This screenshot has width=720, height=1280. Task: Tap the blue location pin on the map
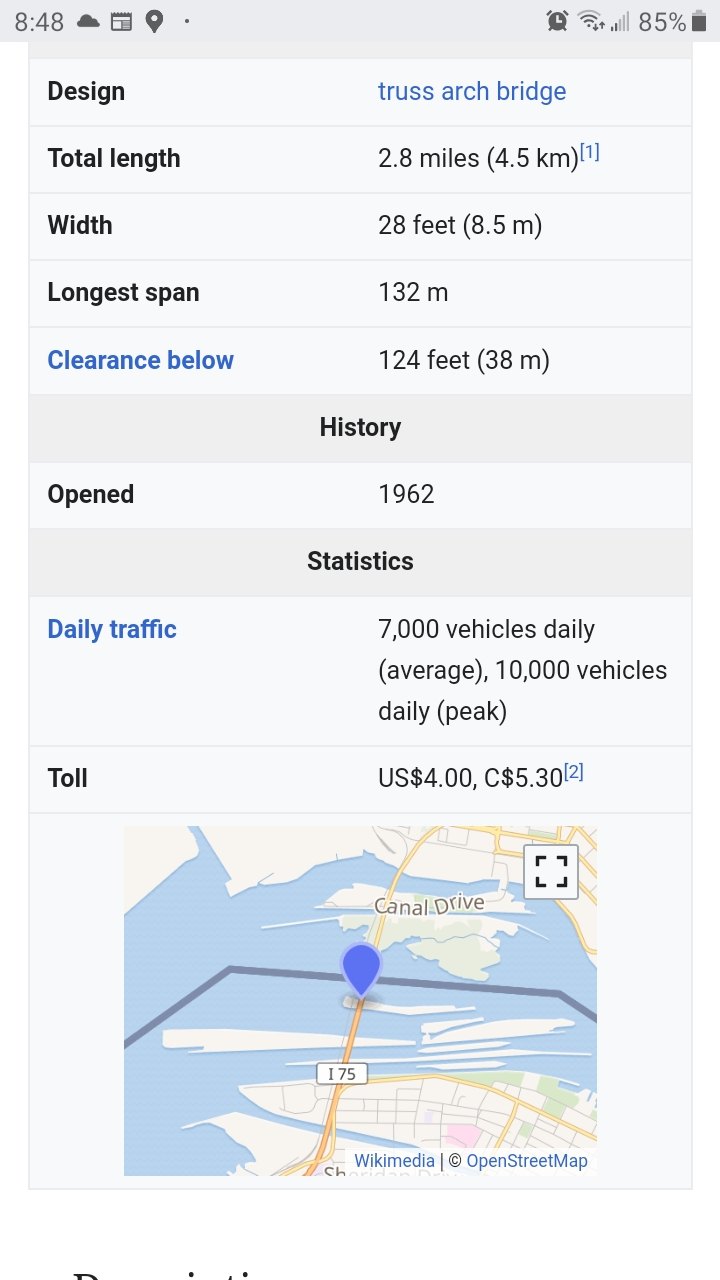pos(361,970)
